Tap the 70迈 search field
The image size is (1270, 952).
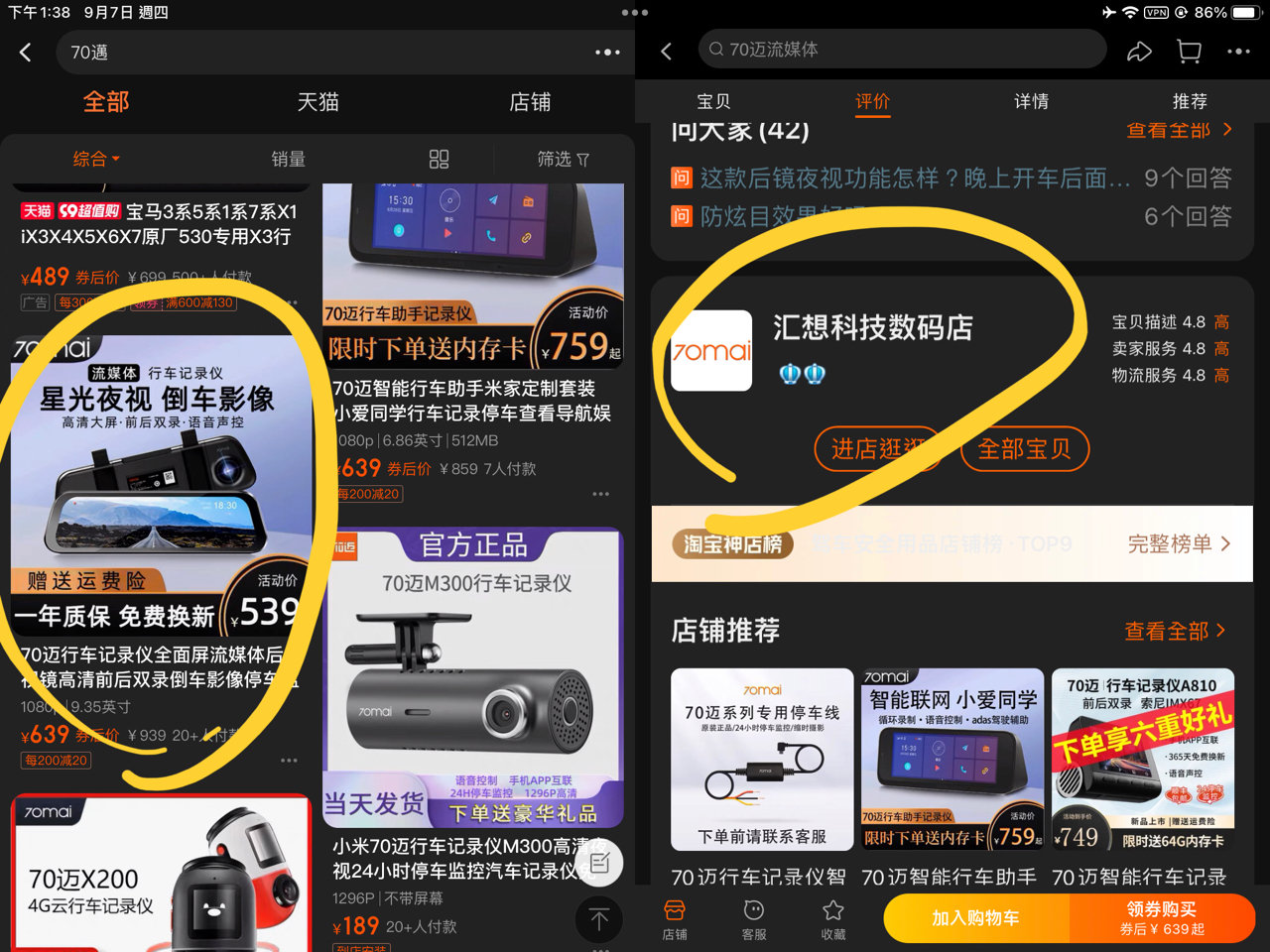(317, 52)
